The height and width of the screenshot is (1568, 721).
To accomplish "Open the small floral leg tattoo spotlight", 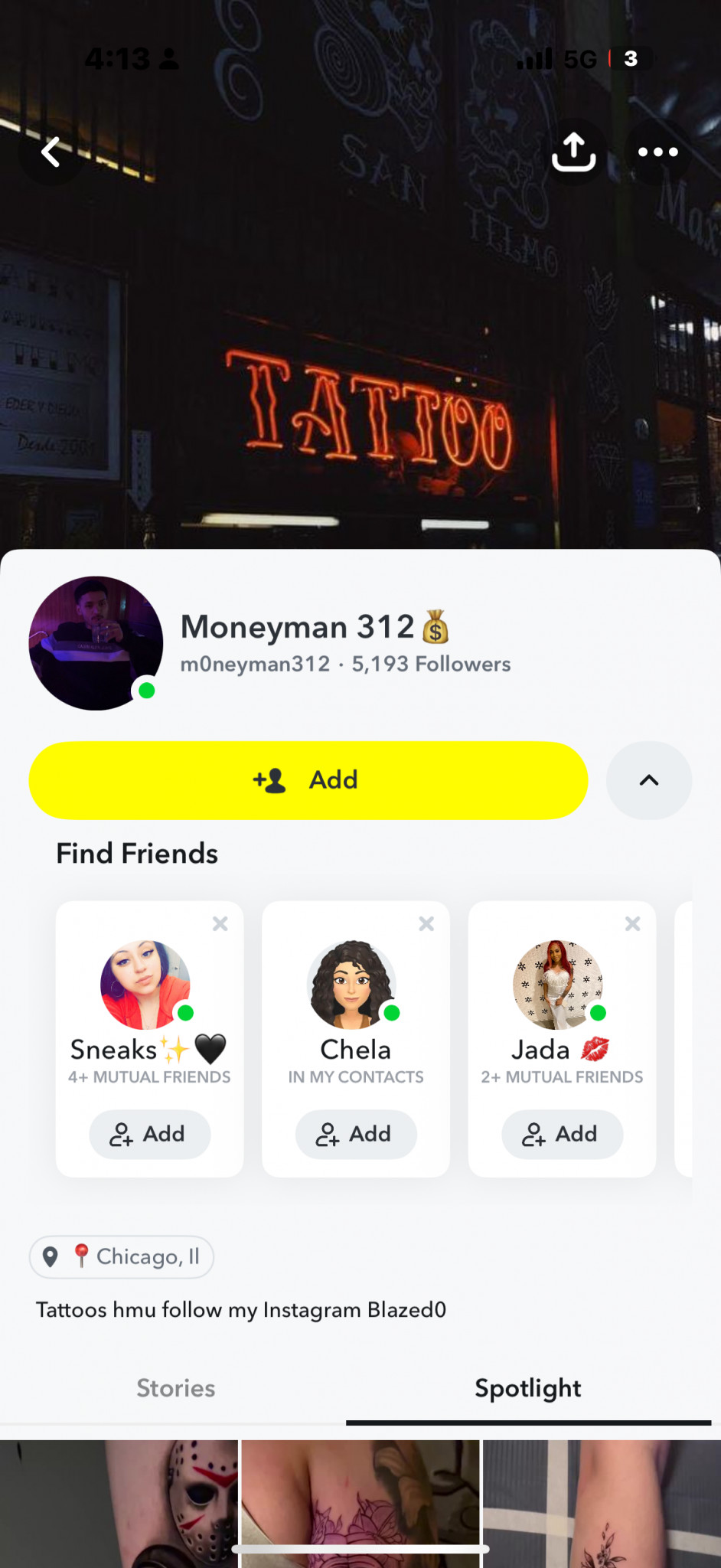I will [602, 1501].
